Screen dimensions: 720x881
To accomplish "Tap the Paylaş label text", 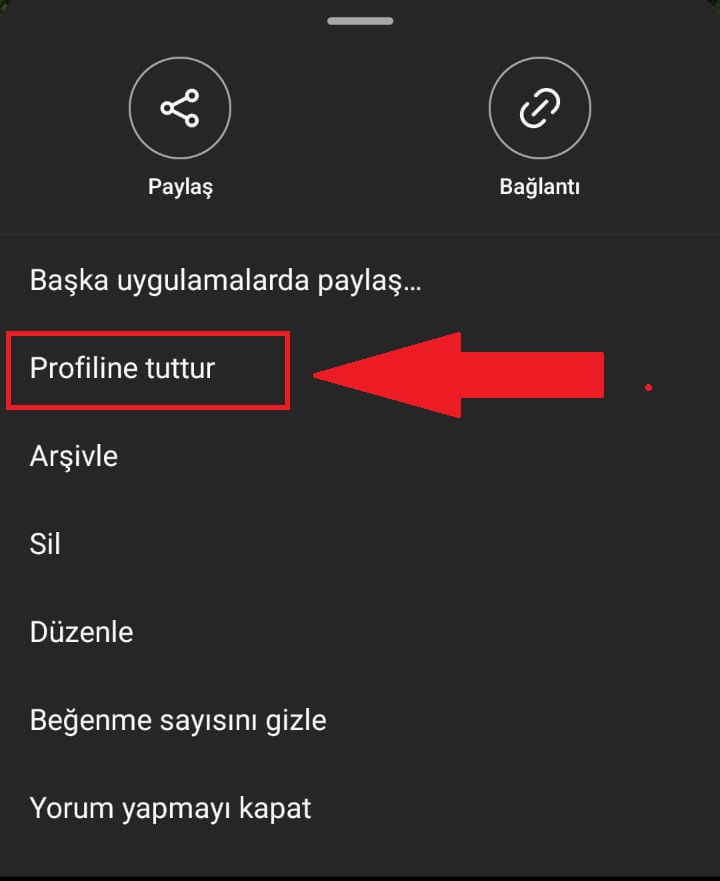I will 179,184.
